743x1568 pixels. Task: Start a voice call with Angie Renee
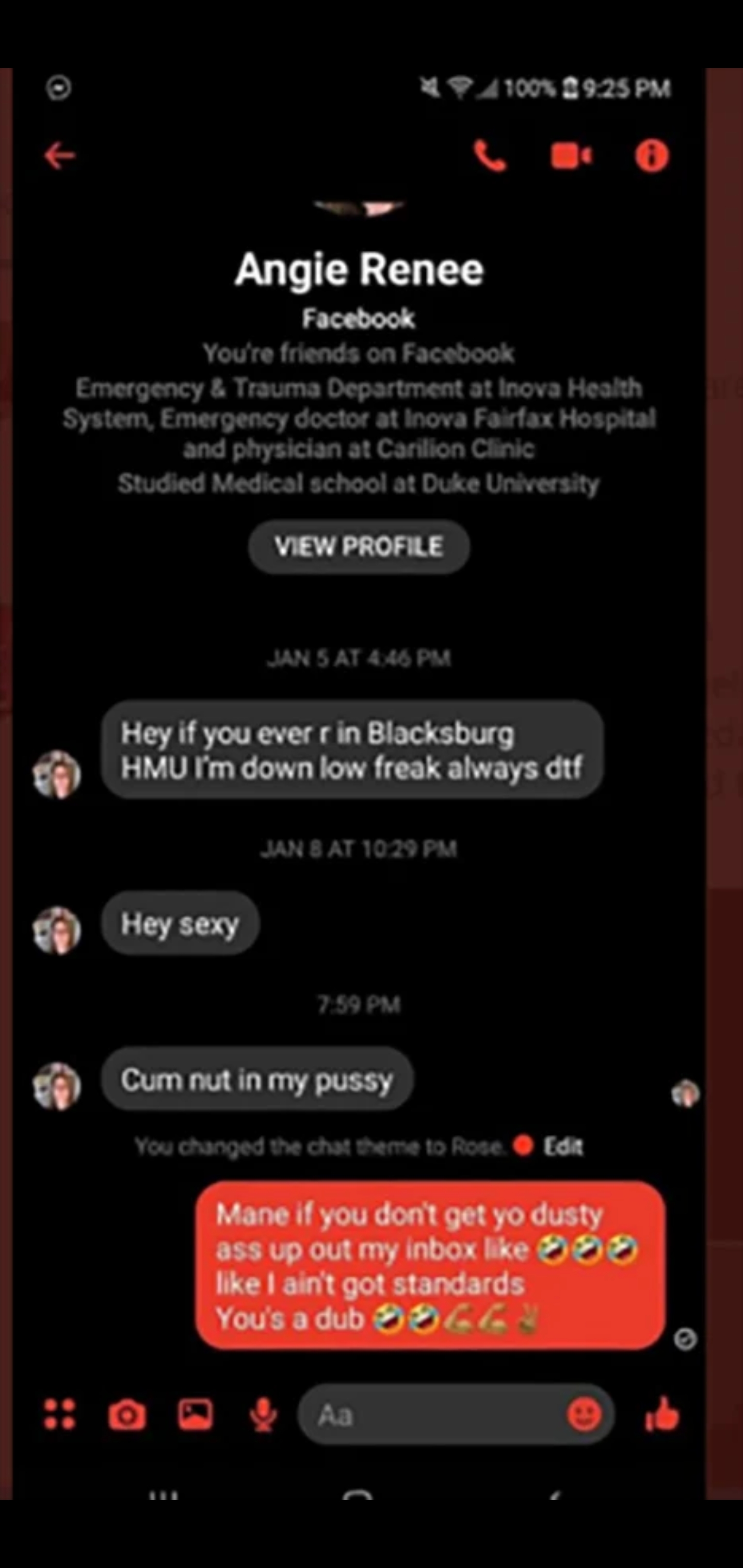[x=490, y=156]
